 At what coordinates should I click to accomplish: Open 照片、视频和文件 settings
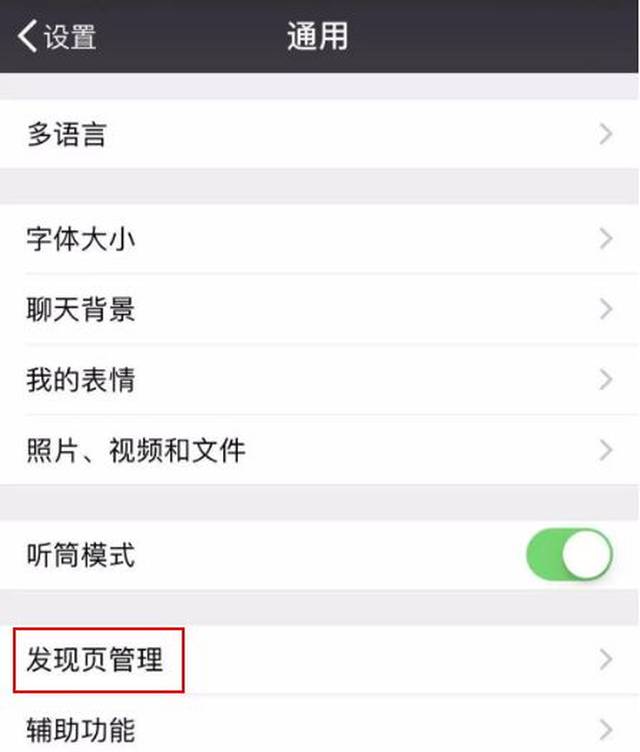[320, 450]
